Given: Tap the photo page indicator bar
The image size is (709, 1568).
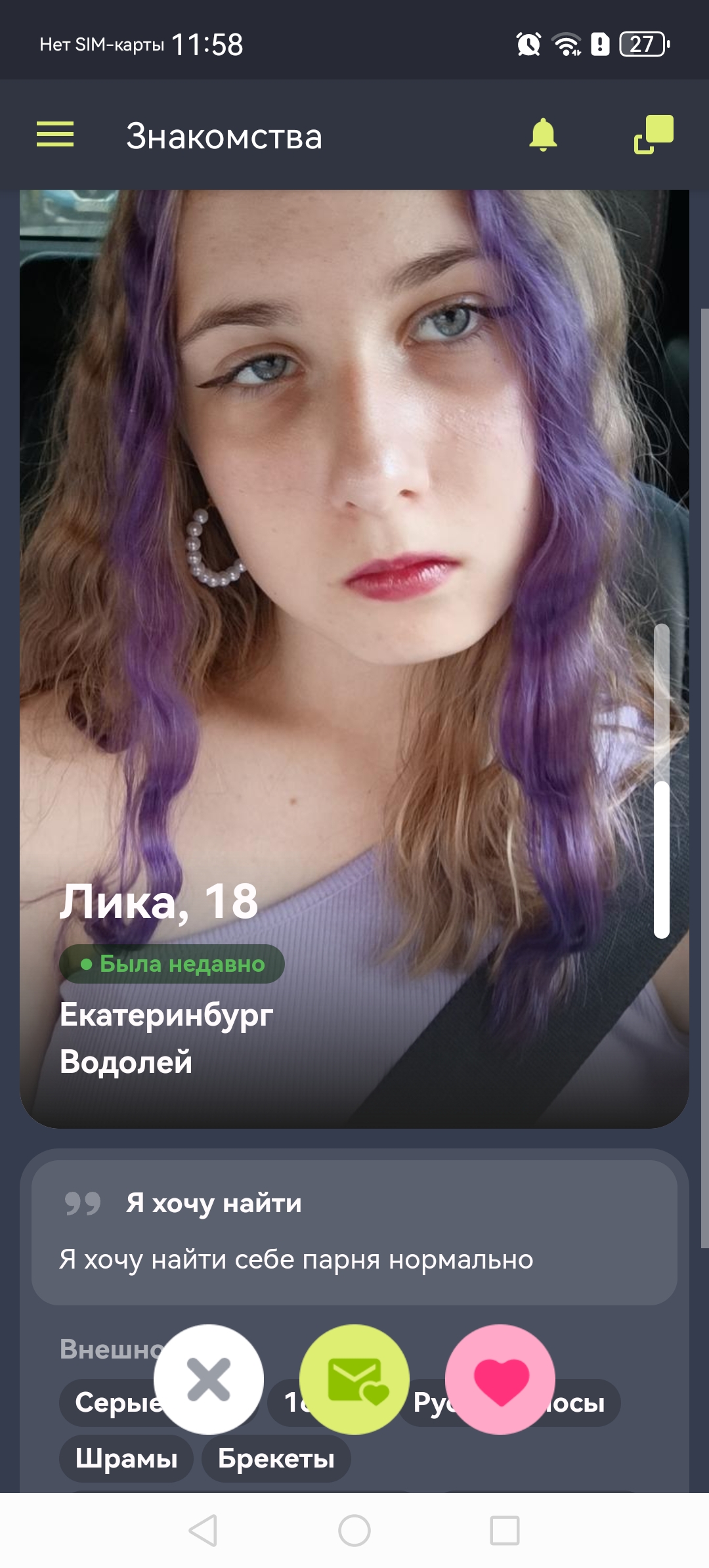Looking at the screenshot, I should coord(662,781).
